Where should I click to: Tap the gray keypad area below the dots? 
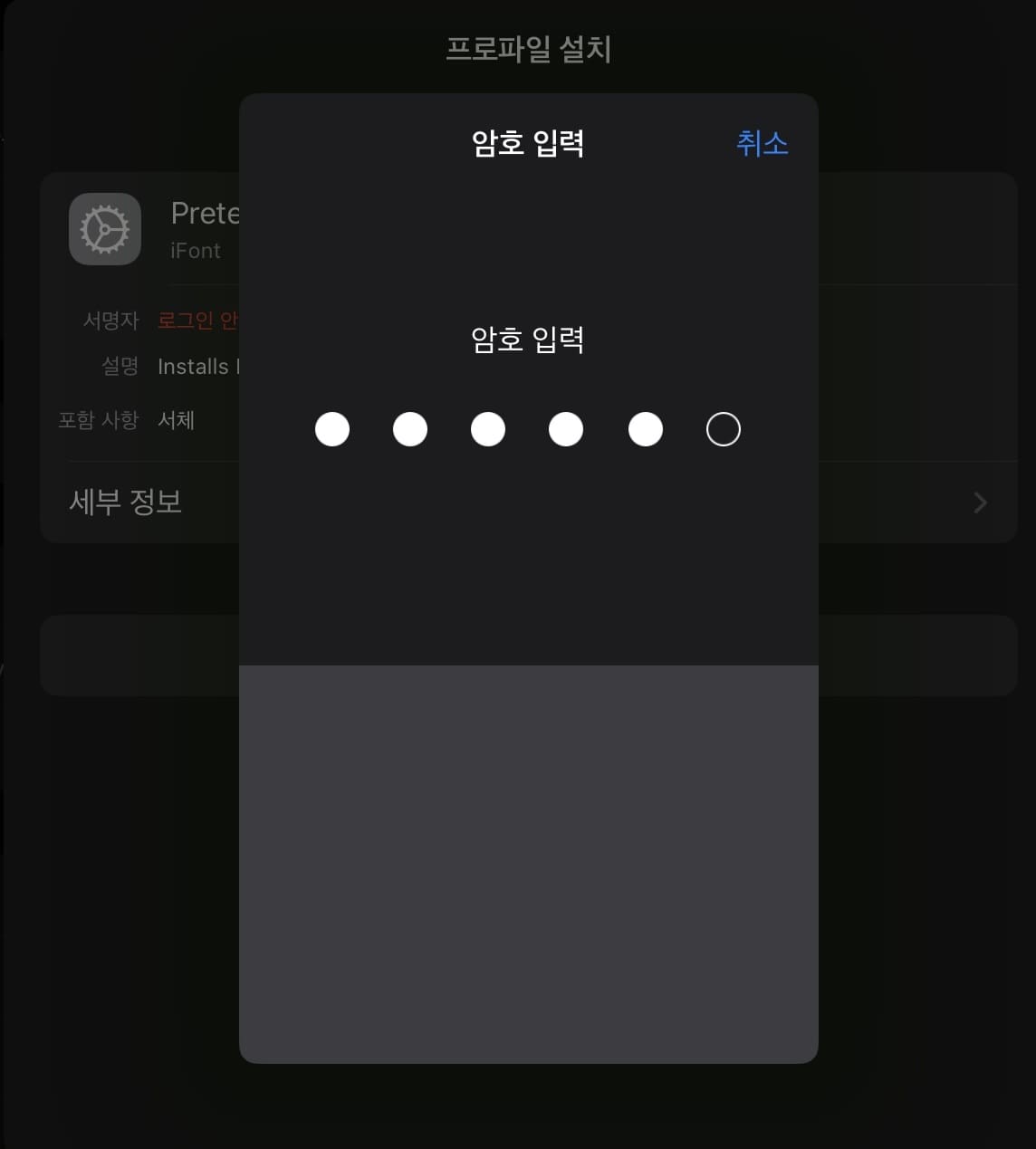528,860
